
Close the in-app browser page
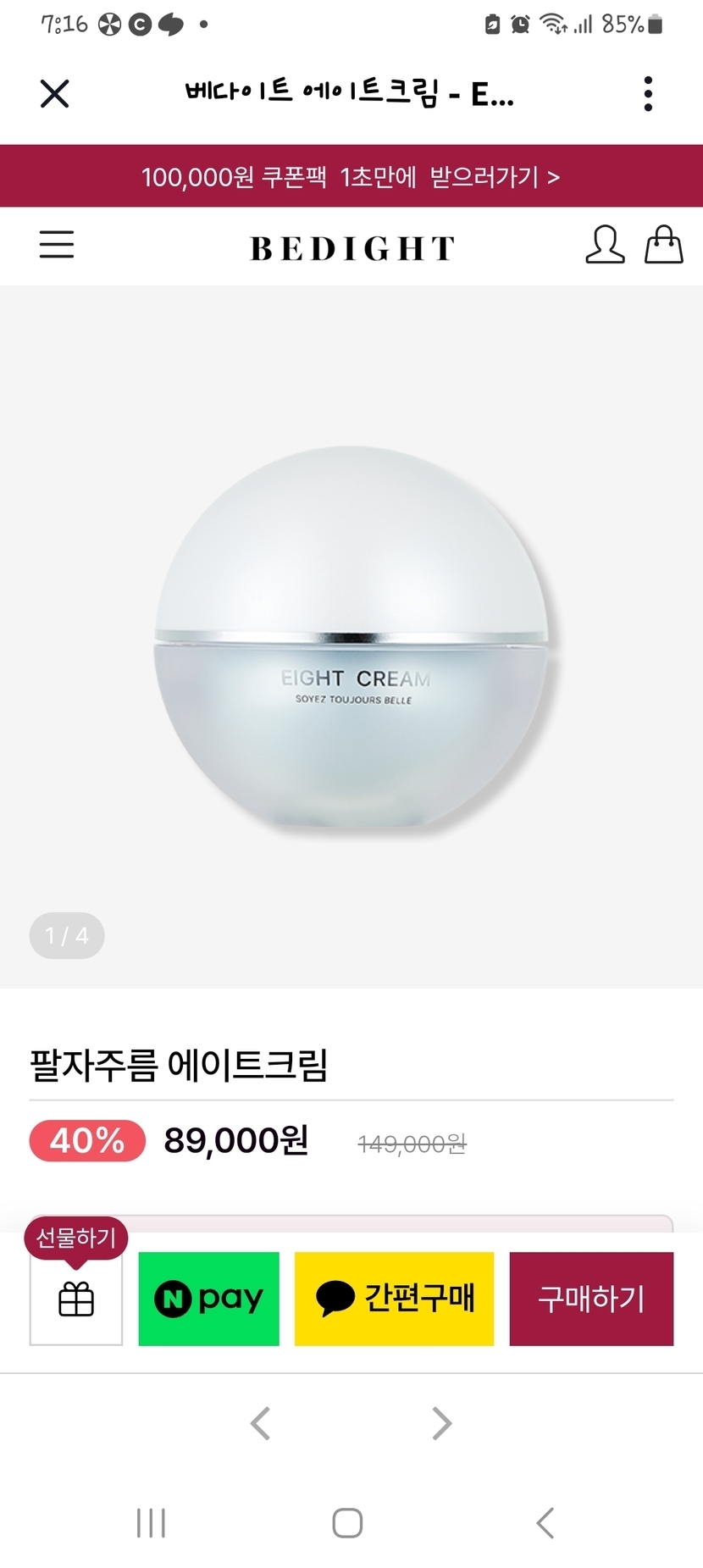coord(55,94)
